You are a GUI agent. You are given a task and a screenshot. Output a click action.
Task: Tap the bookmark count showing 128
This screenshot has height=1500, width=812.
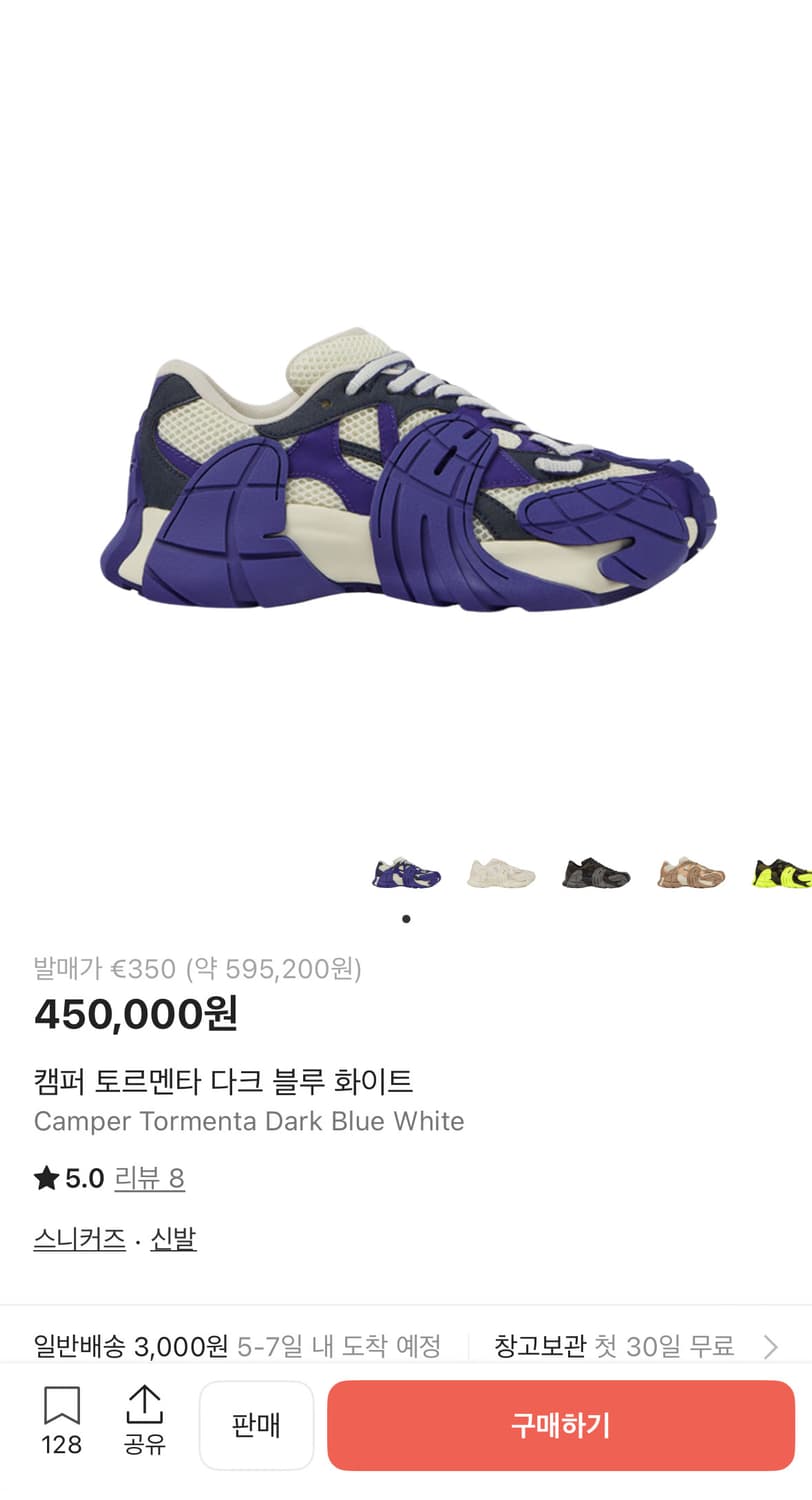coord(62,1444)
